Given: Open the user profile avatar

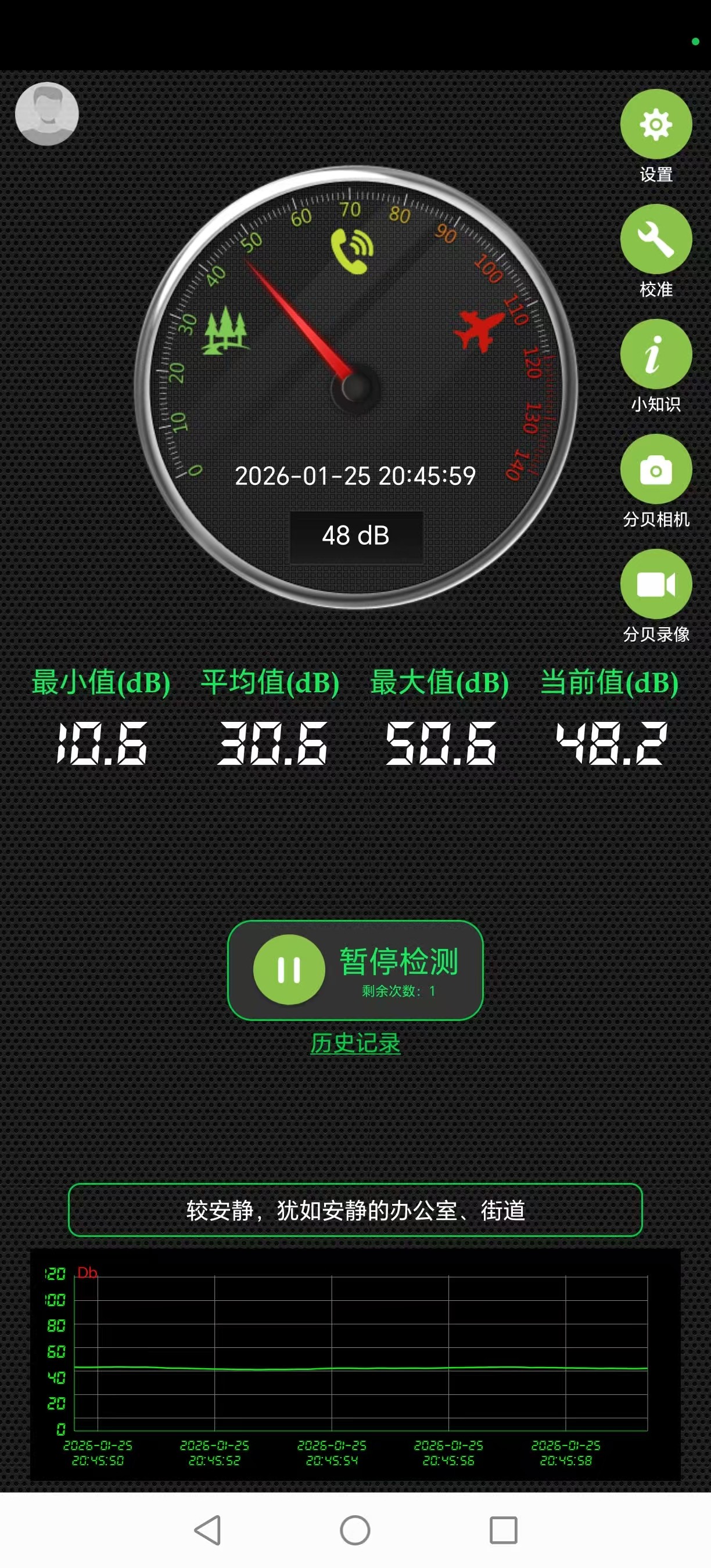Looking at the screenshot, I should click(47, 114).
